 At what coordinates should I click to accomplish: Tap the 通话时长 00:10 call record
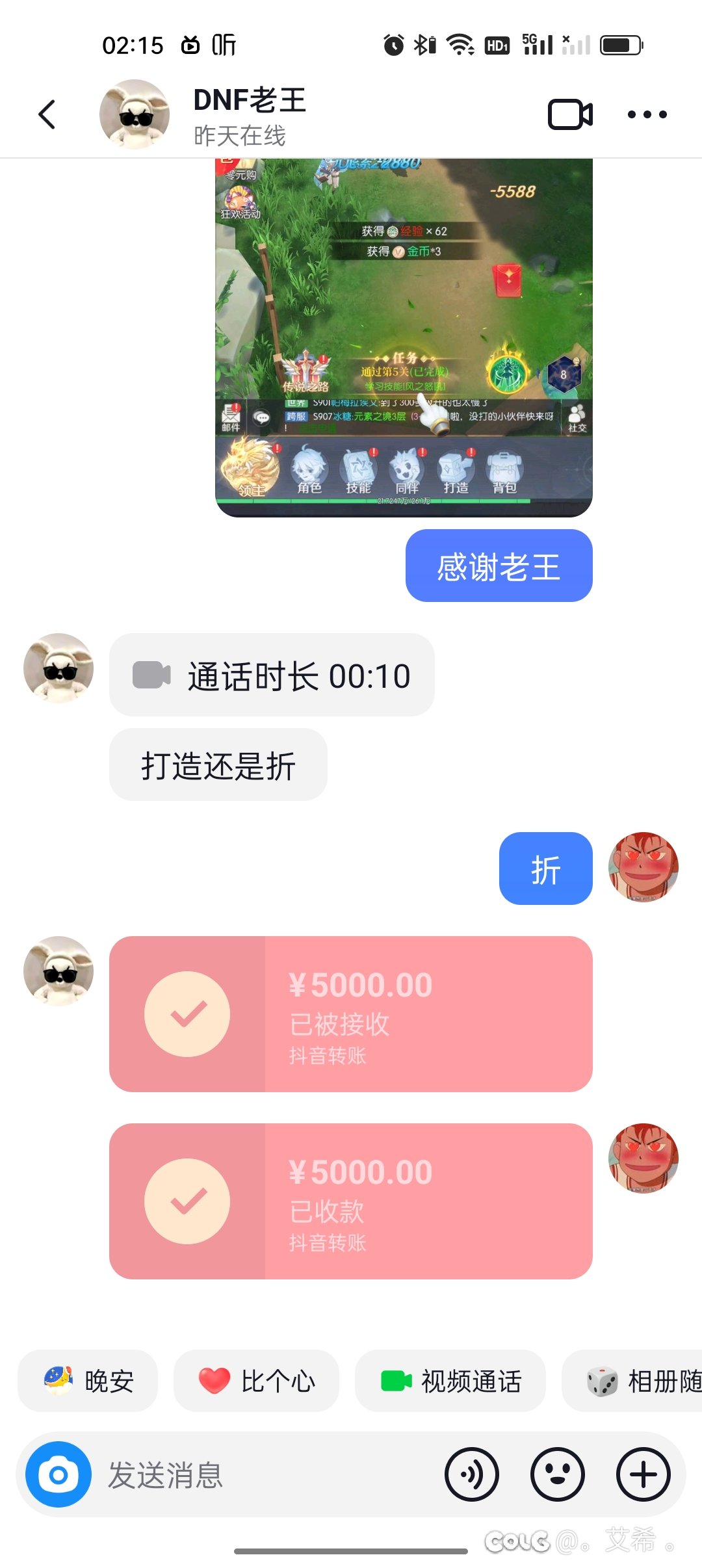272,675
